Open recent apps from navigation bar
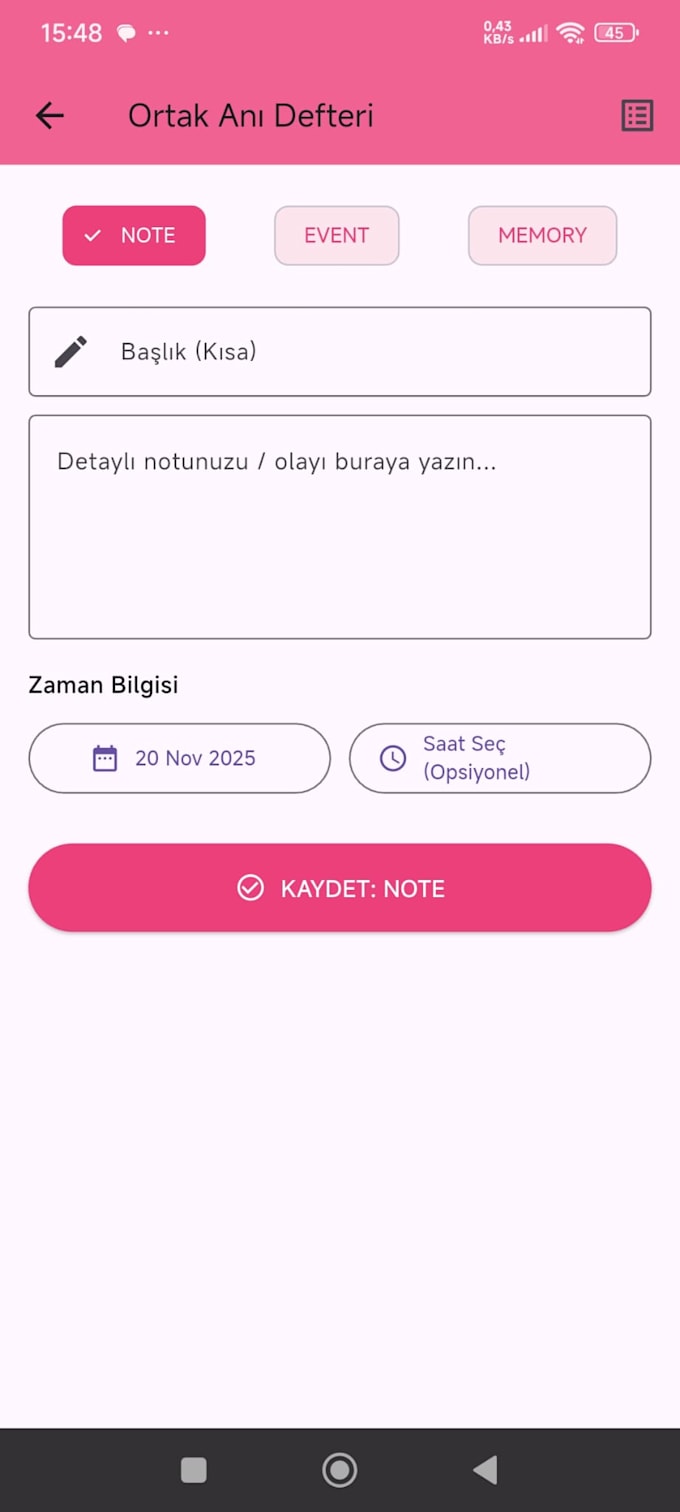 point(194,1470)
